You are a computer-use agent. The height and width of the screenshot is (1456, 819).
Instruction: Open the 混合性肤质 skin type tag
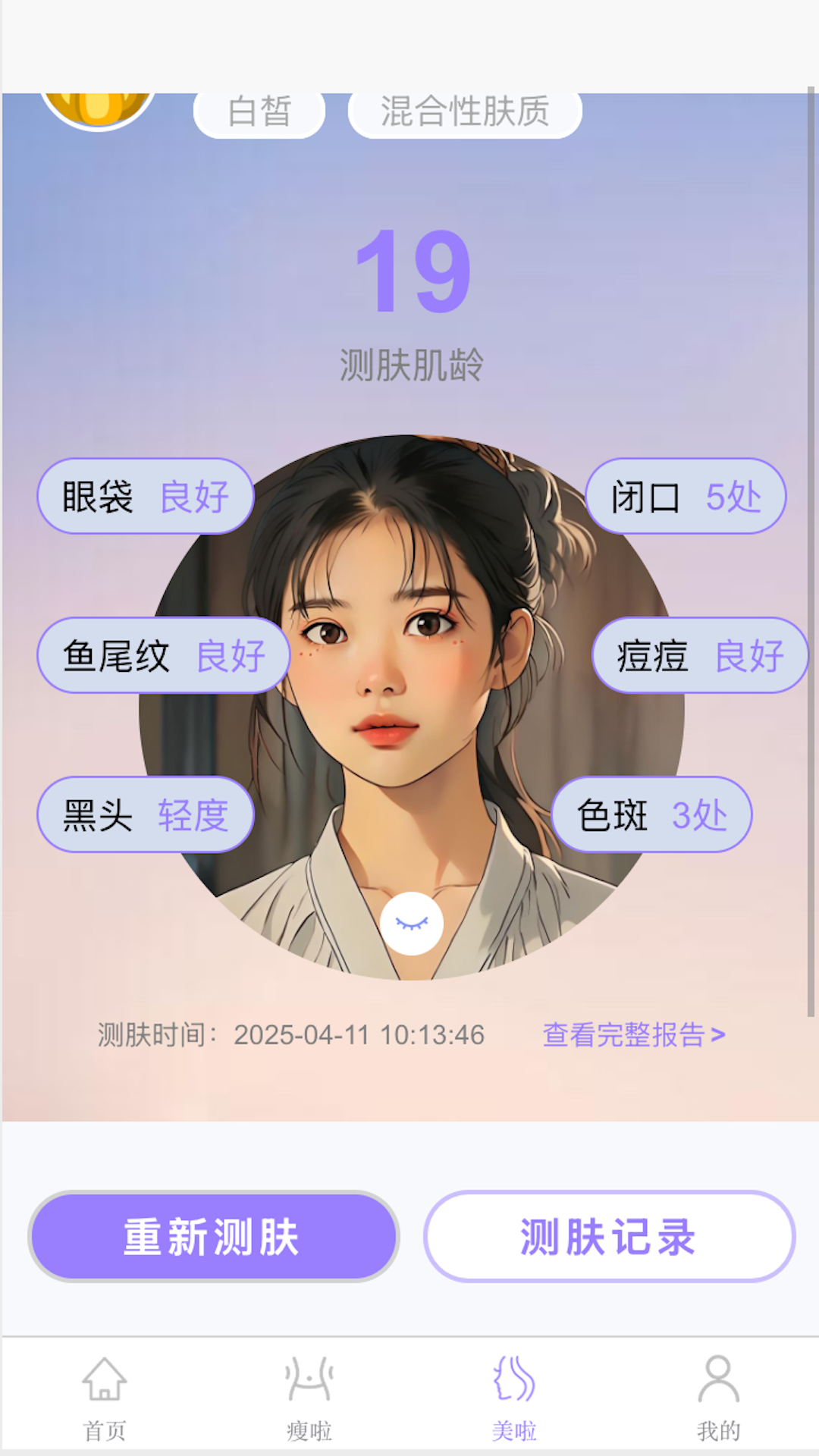465,112
